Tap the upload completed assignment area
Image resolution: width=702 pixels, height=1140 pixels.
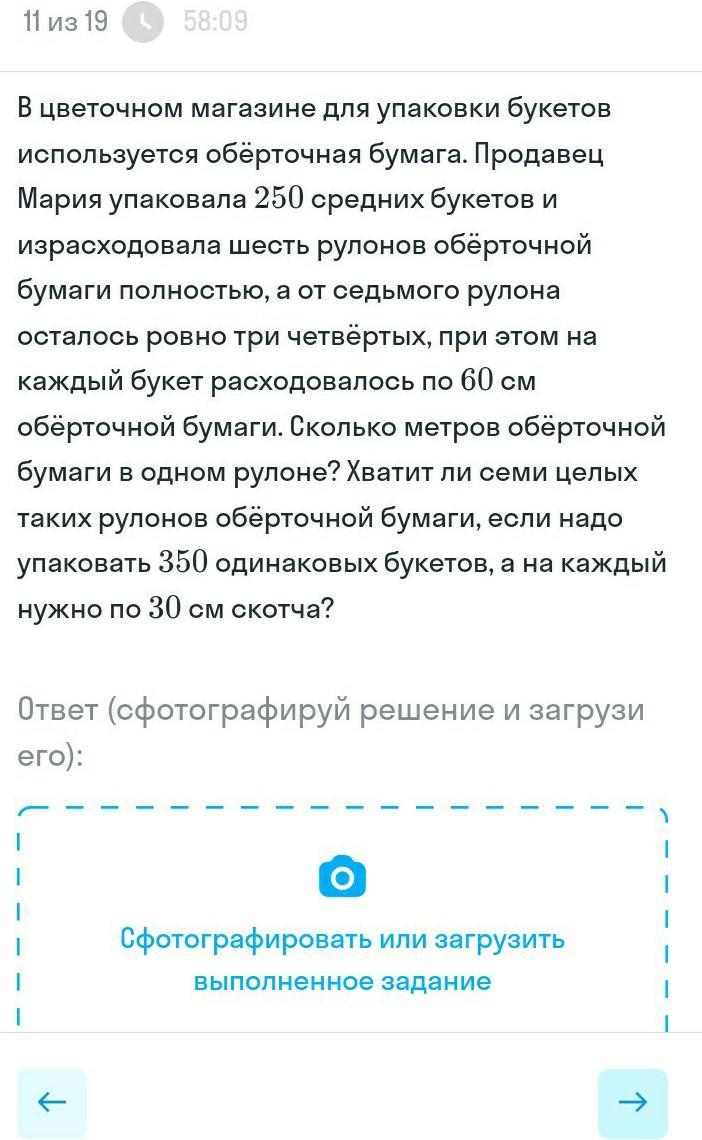point(342,919)
